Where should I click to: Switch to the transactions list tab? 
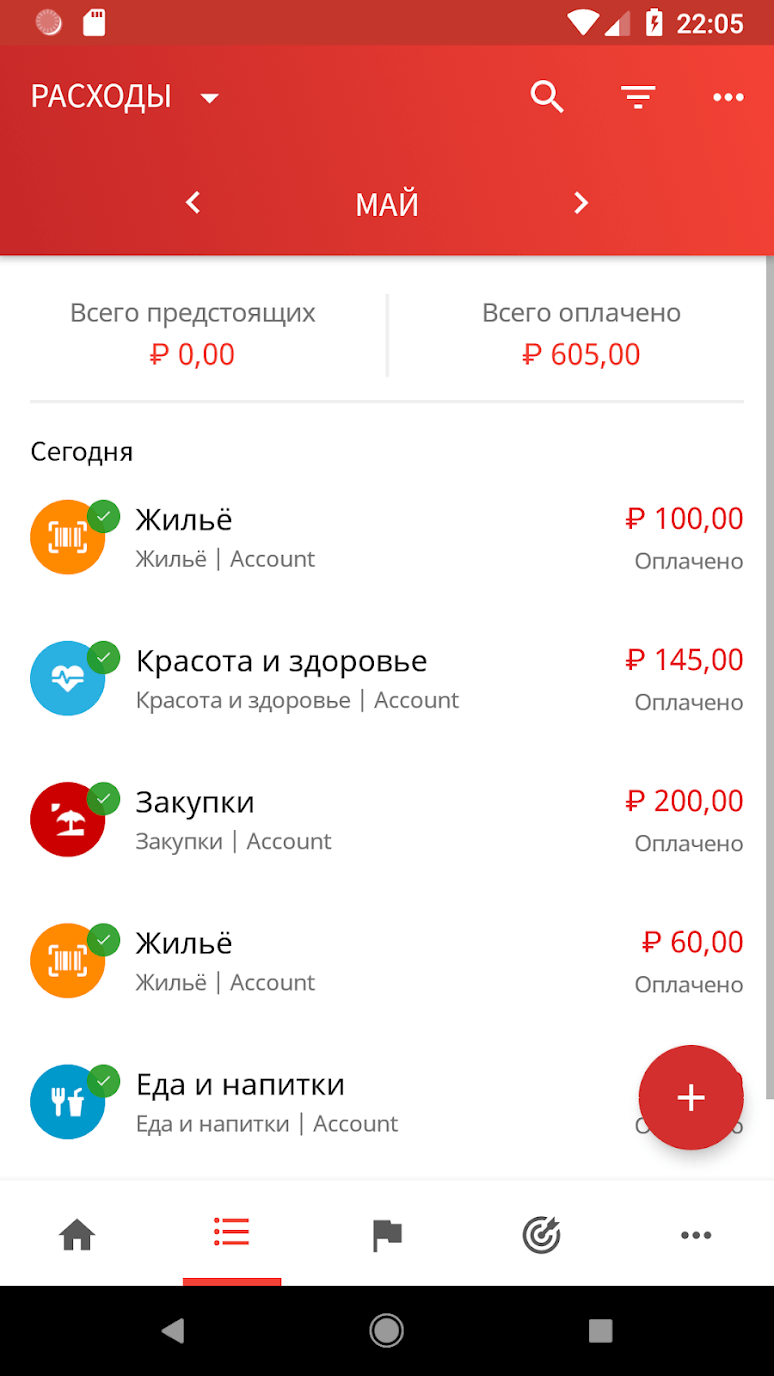click(x=232, y=1233)
